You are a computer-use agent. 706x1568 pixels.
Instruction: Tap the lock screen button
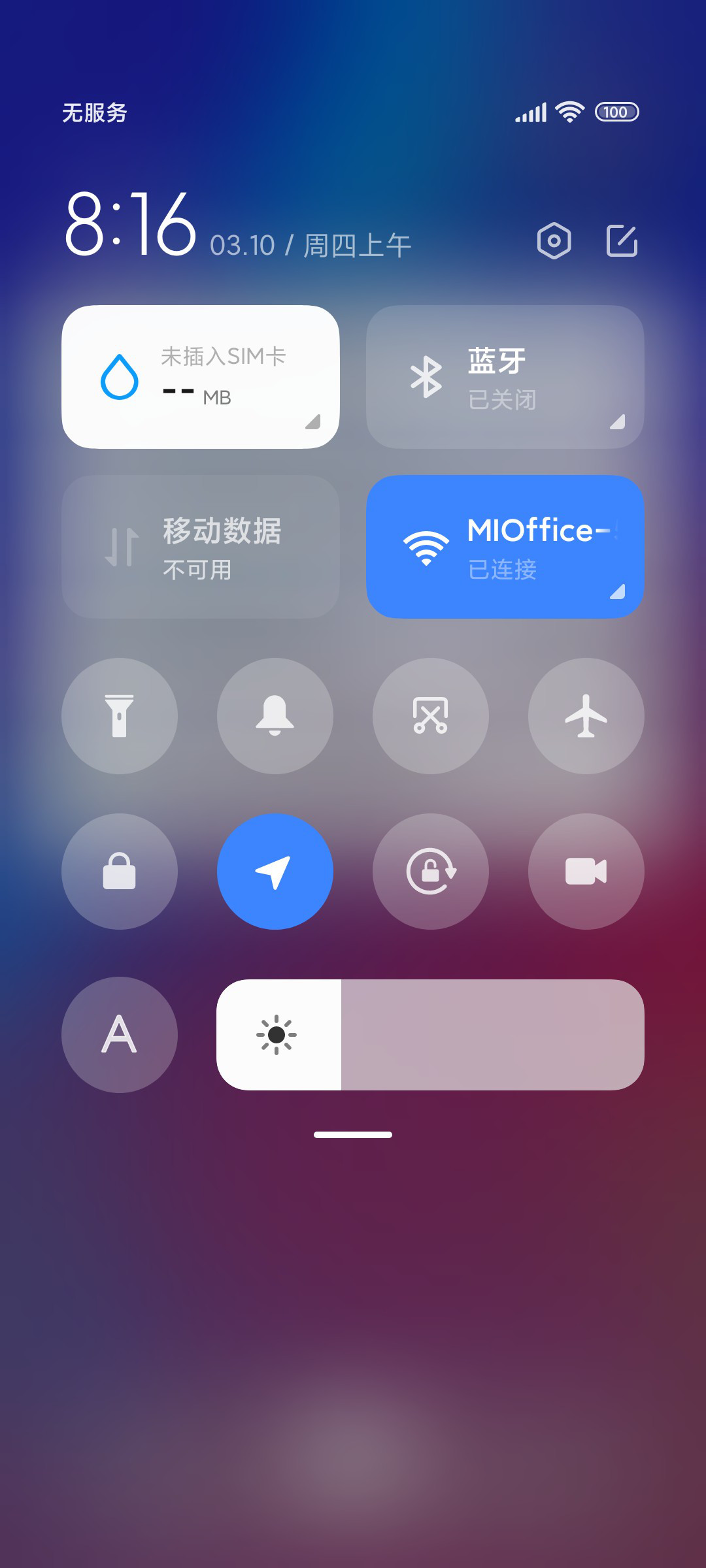click(x=120, y=872)
